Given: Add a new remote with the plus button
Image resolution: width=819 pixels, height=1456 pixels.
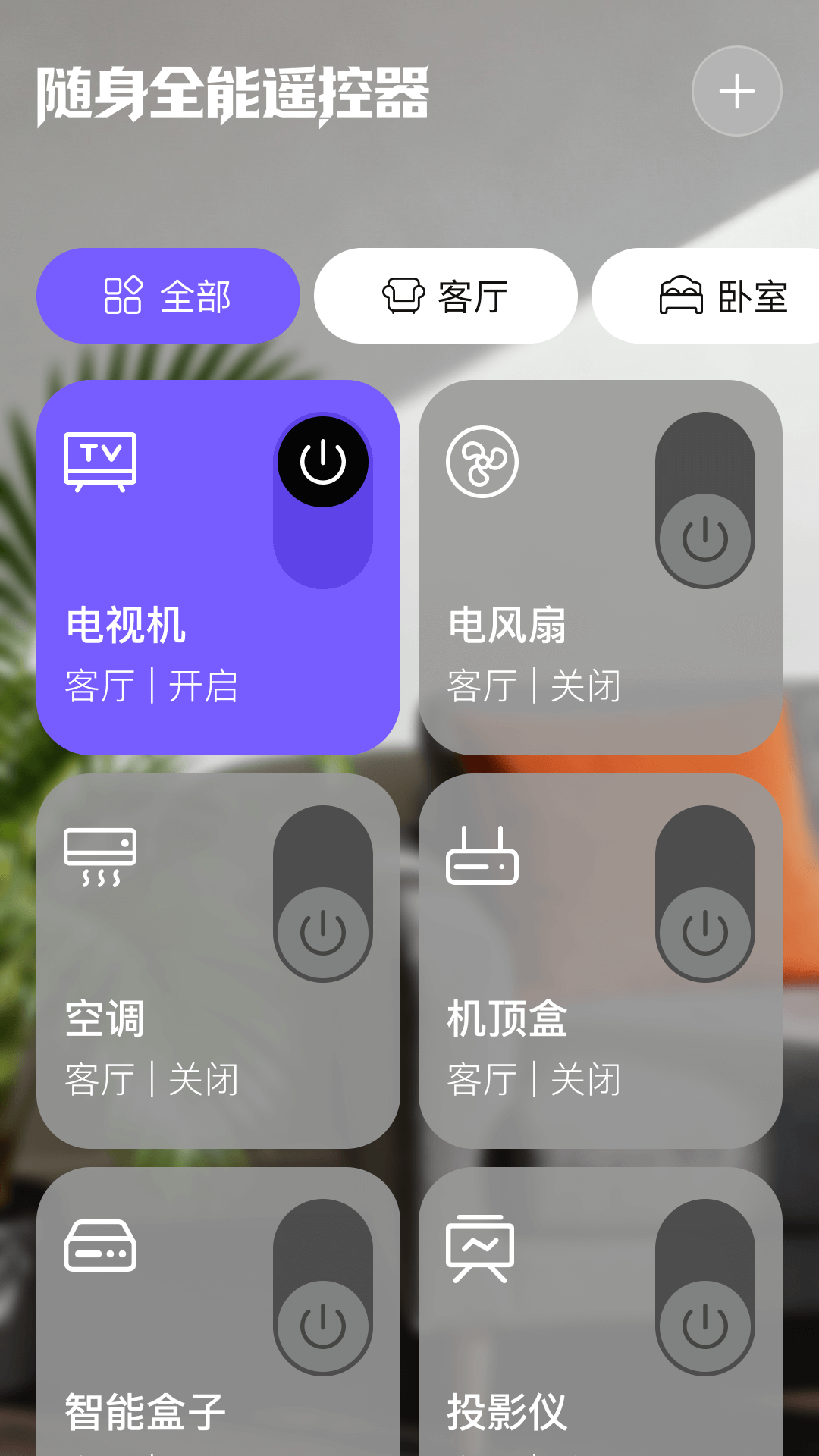Looking at the screenshot, I should click(x=736, y=92).
